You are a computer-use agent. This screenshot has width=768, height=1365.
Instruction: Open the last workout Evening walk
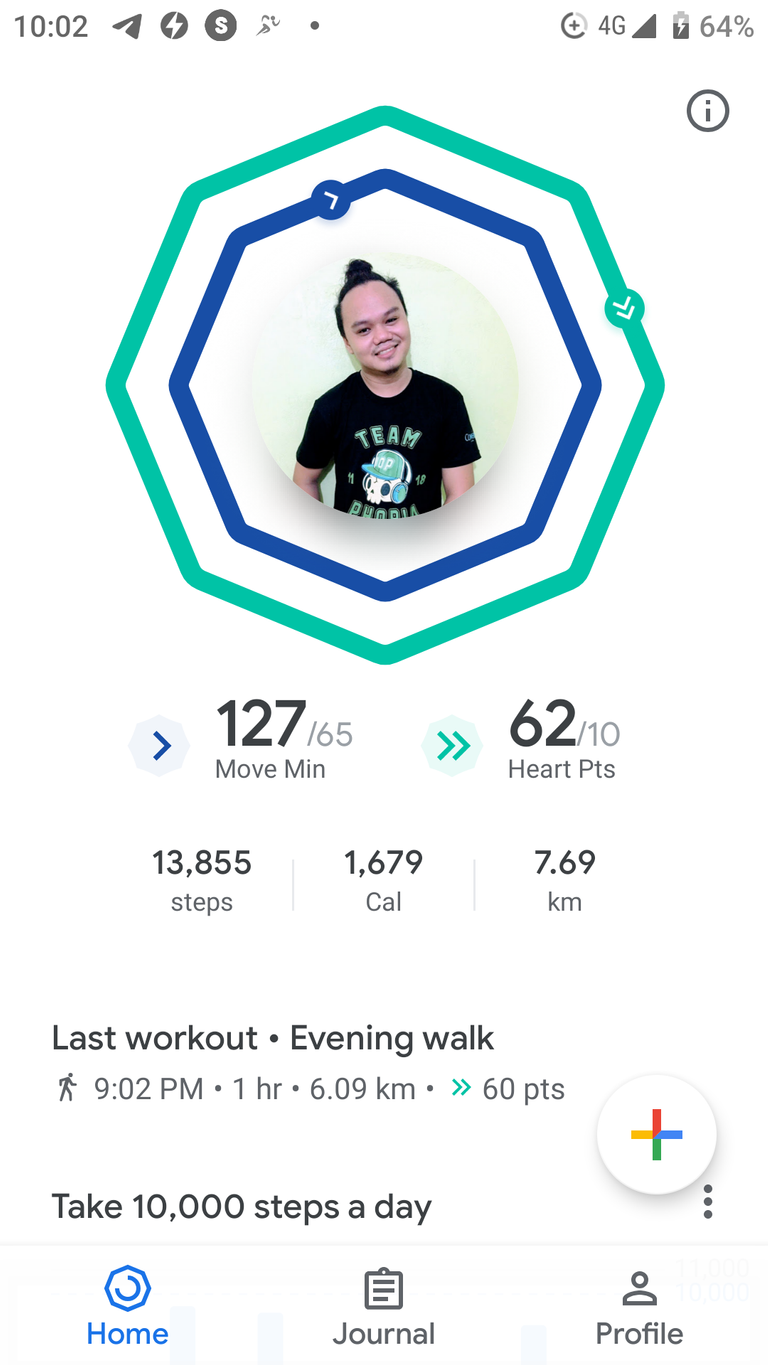tap(308, 1062)
